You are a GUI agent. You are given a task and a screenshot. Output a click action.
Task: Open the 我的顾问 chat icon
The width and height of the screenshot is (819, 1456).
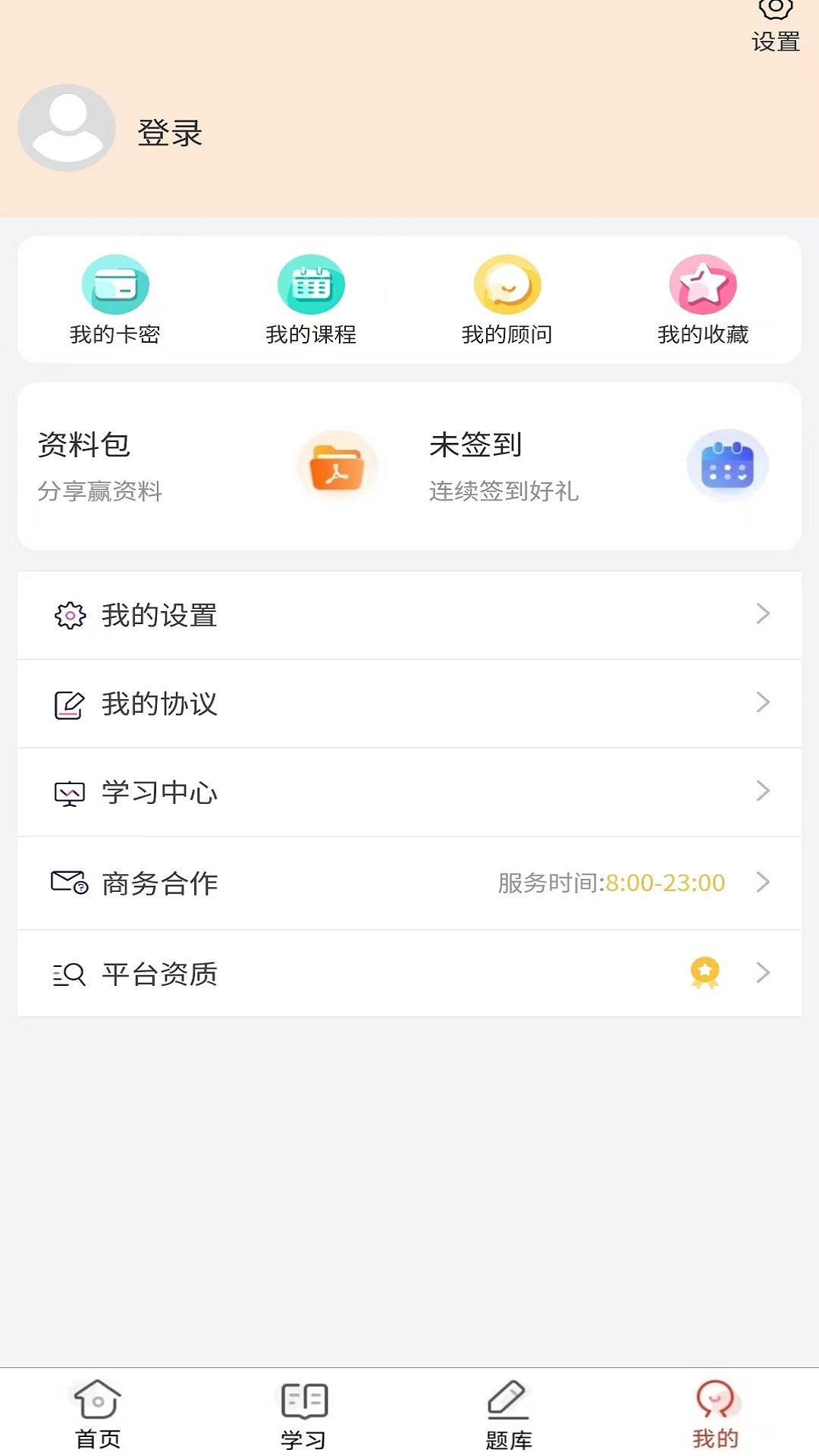508,287
